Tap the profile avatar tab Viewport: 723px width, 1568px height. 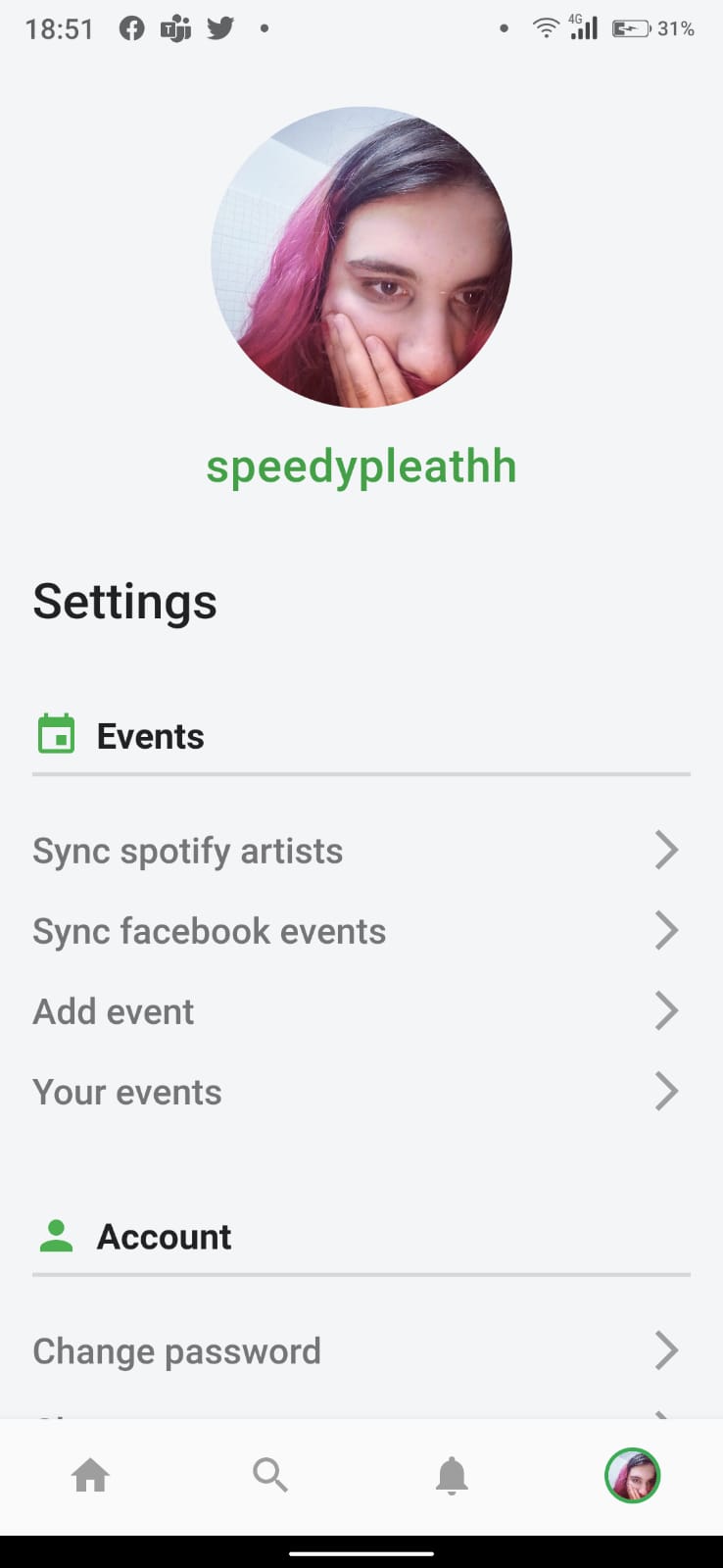[632, 1475]
